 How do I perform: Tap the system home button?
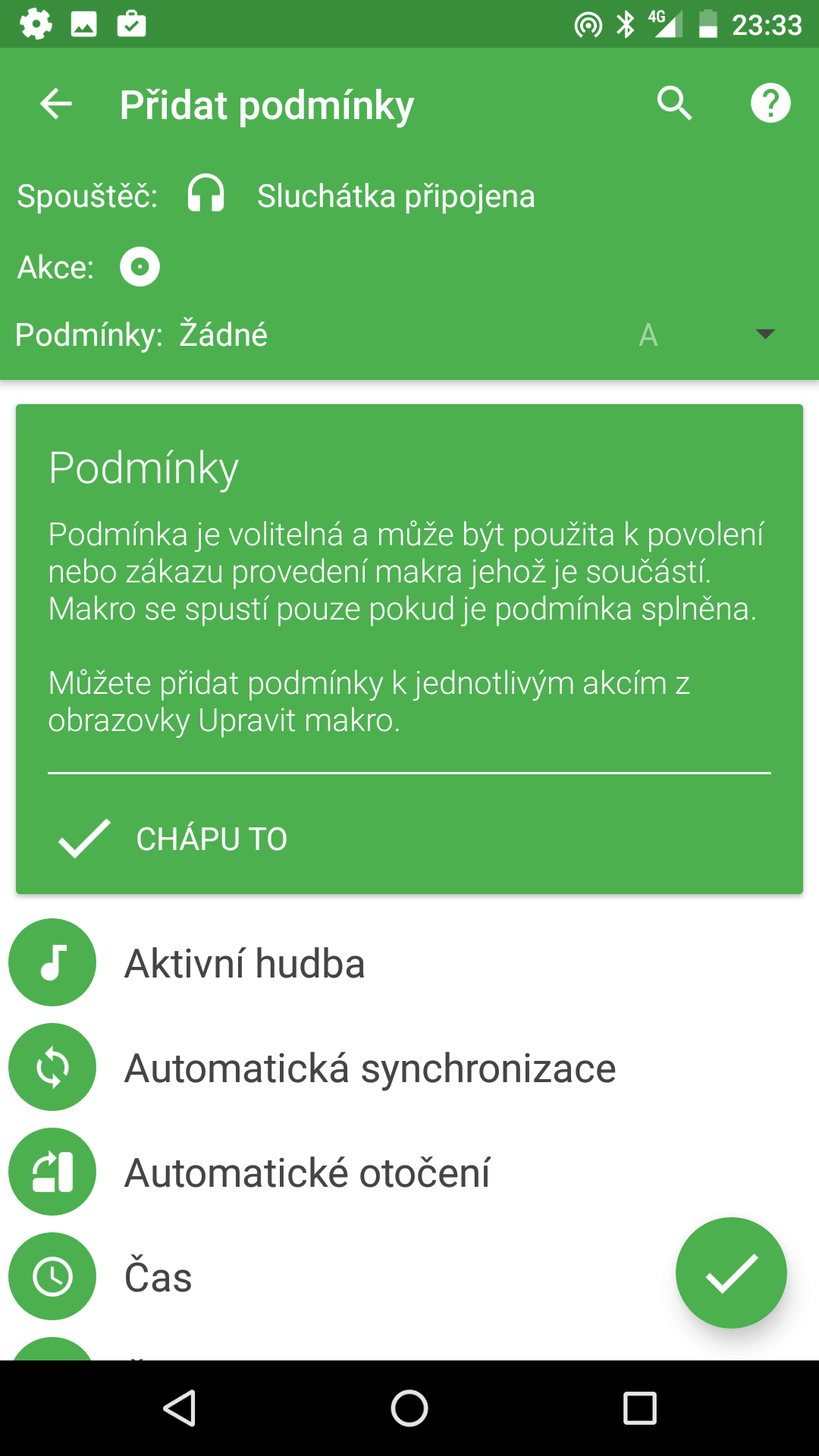click(x=409, y=1408)
